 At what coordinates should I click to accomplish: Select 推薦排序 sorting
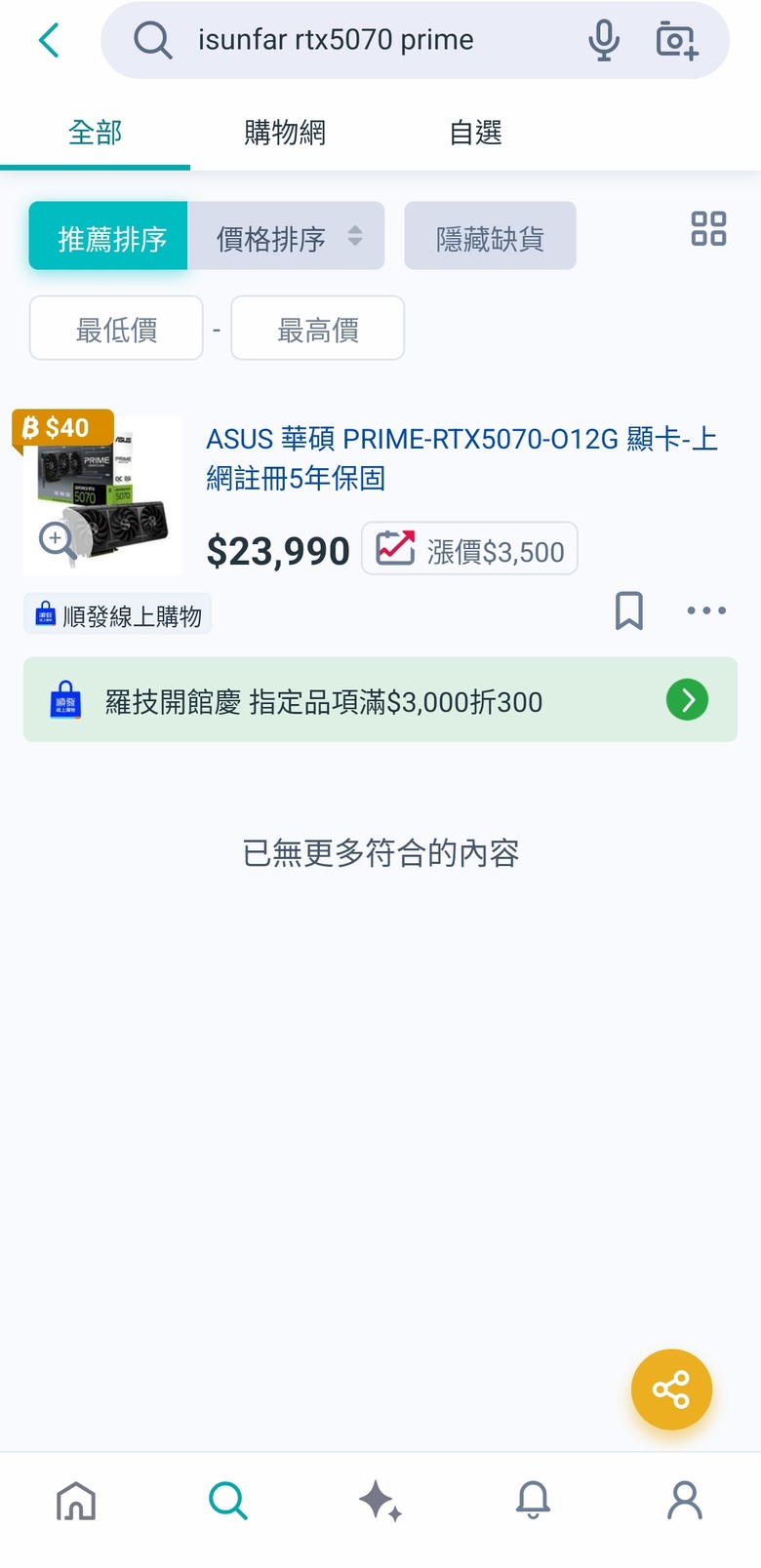pos(109,237)
